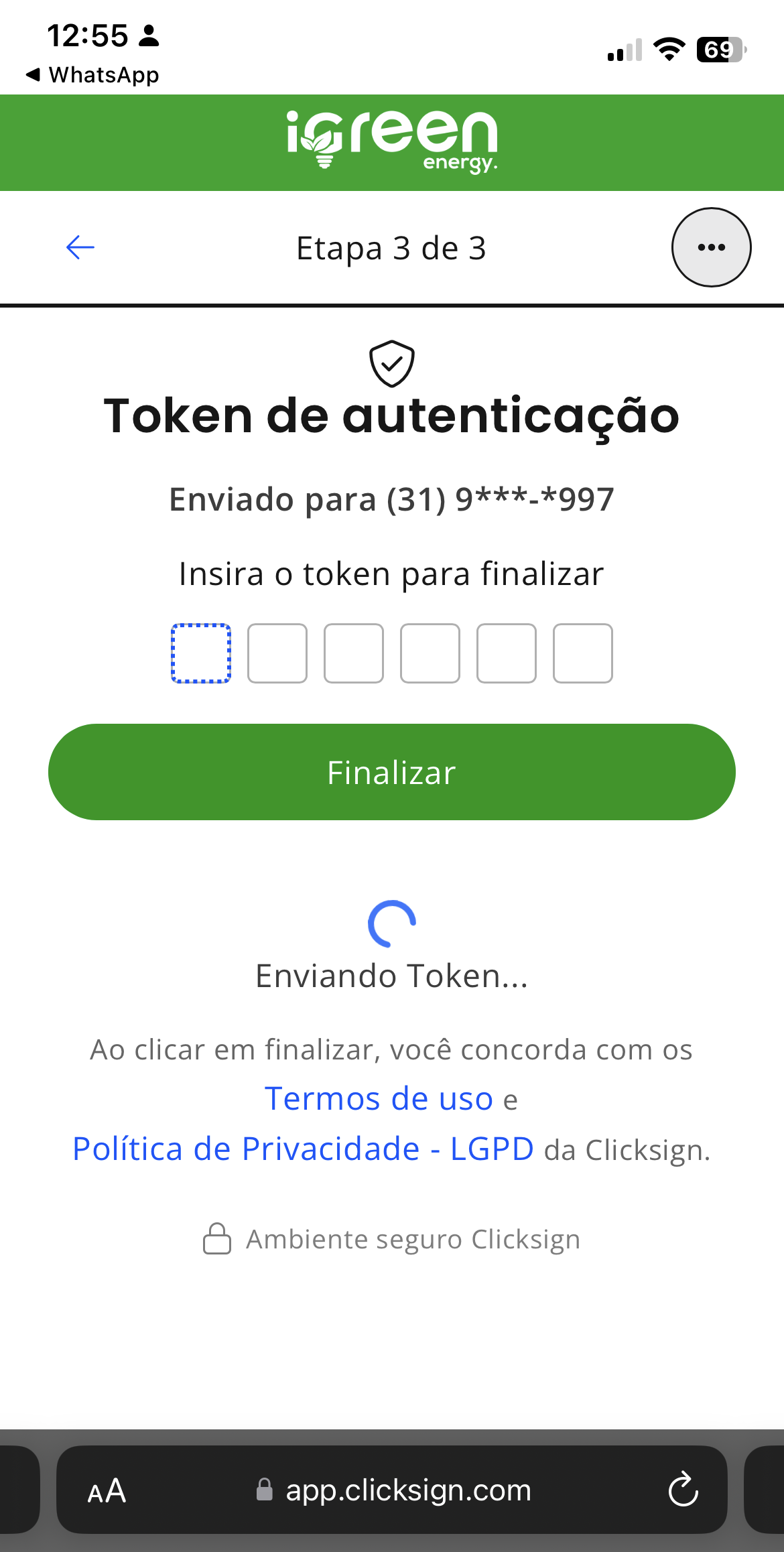Screen dimensions: 784x1552
Task: Open the Termos de uso link
Action: point(379,1099)
